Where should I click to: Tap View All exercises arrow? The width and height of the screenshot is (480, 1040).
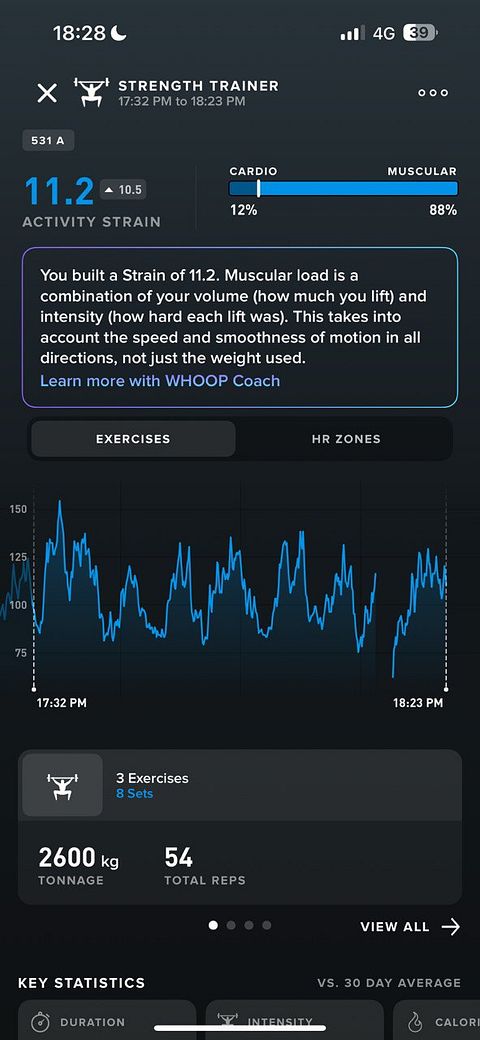tap(410, 927)
